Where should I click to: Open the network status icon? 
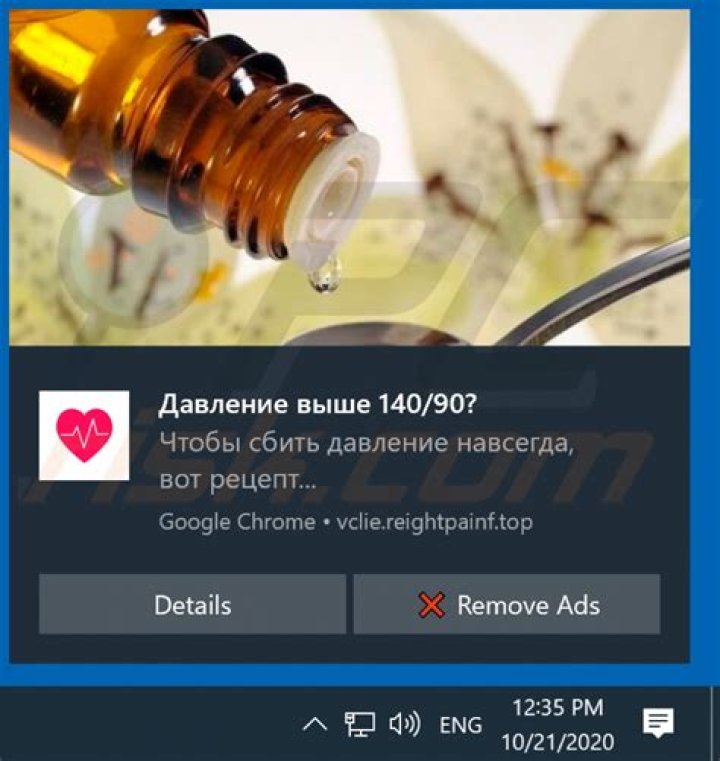(x=359, y=725)
